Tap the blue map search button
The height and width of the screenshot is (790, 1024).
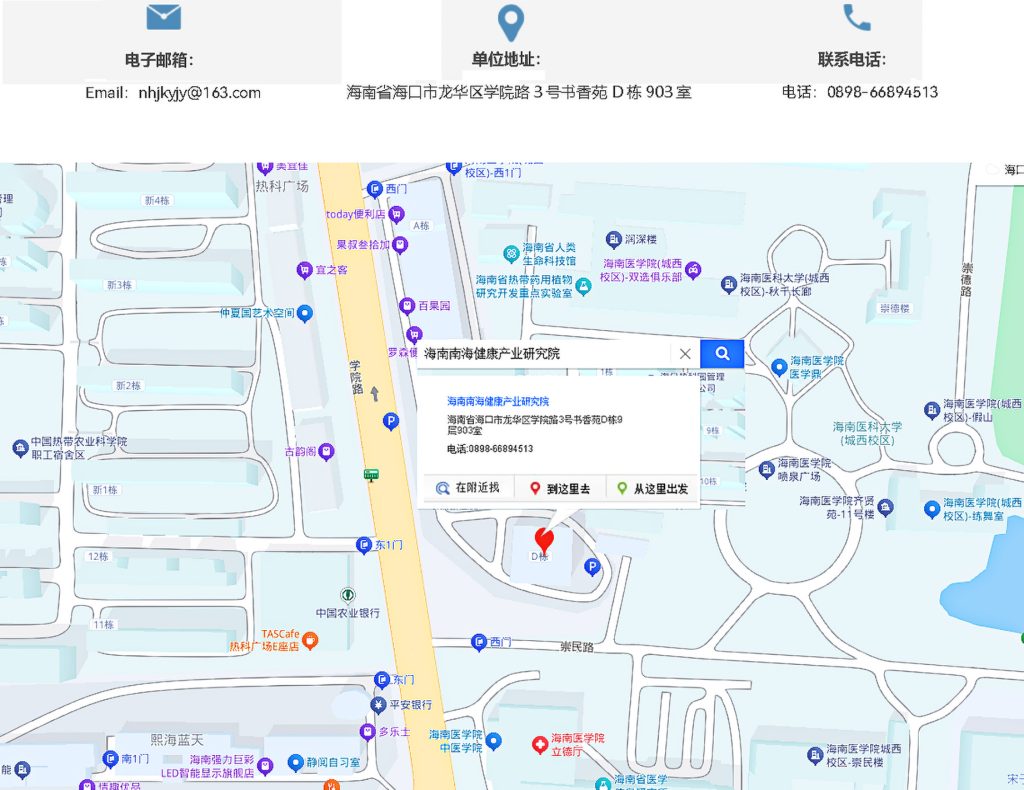[x=722, y=353]
